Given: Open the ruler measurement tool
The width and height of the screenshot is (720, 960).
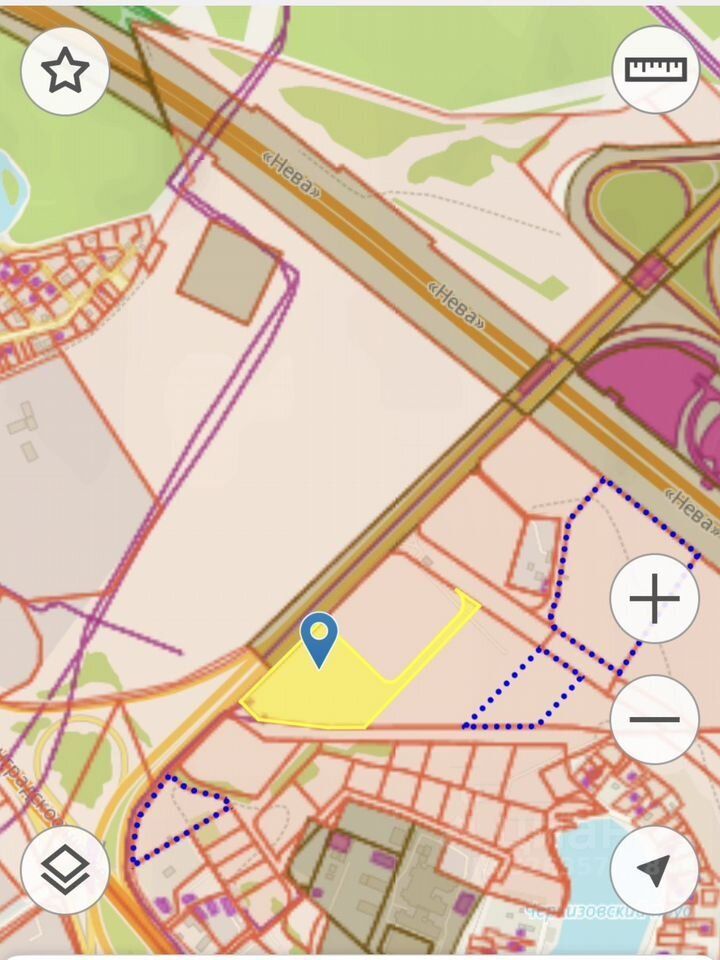Looking at the screenshot, I should [655, 69].
